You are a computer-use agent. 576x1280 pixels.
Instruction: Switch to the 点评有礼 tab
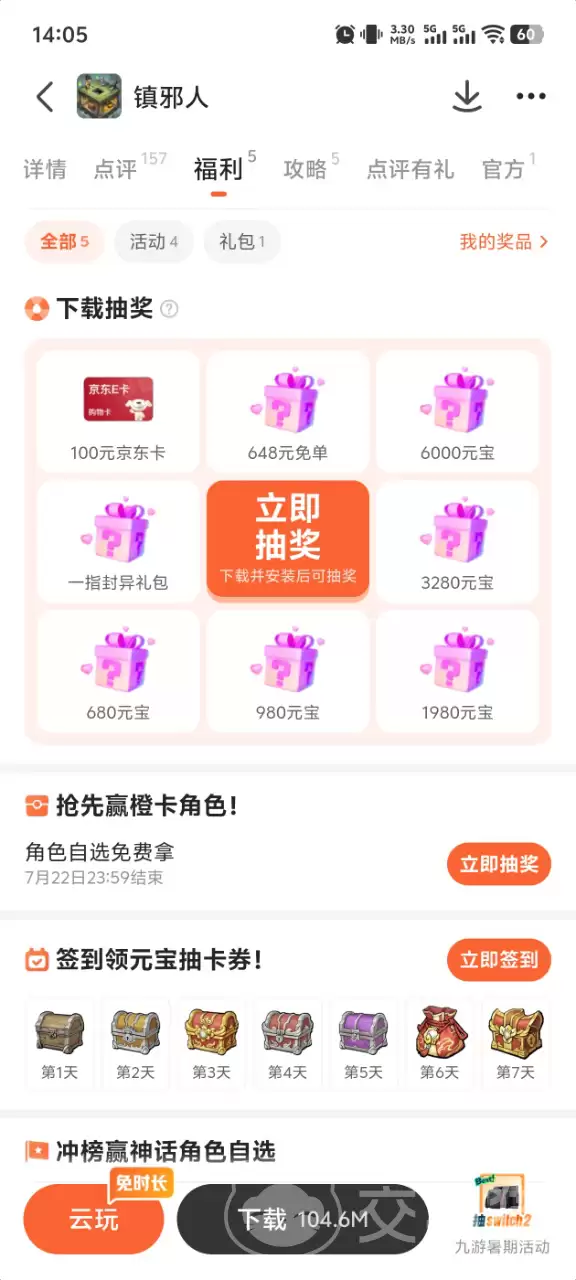pos(410,170)
